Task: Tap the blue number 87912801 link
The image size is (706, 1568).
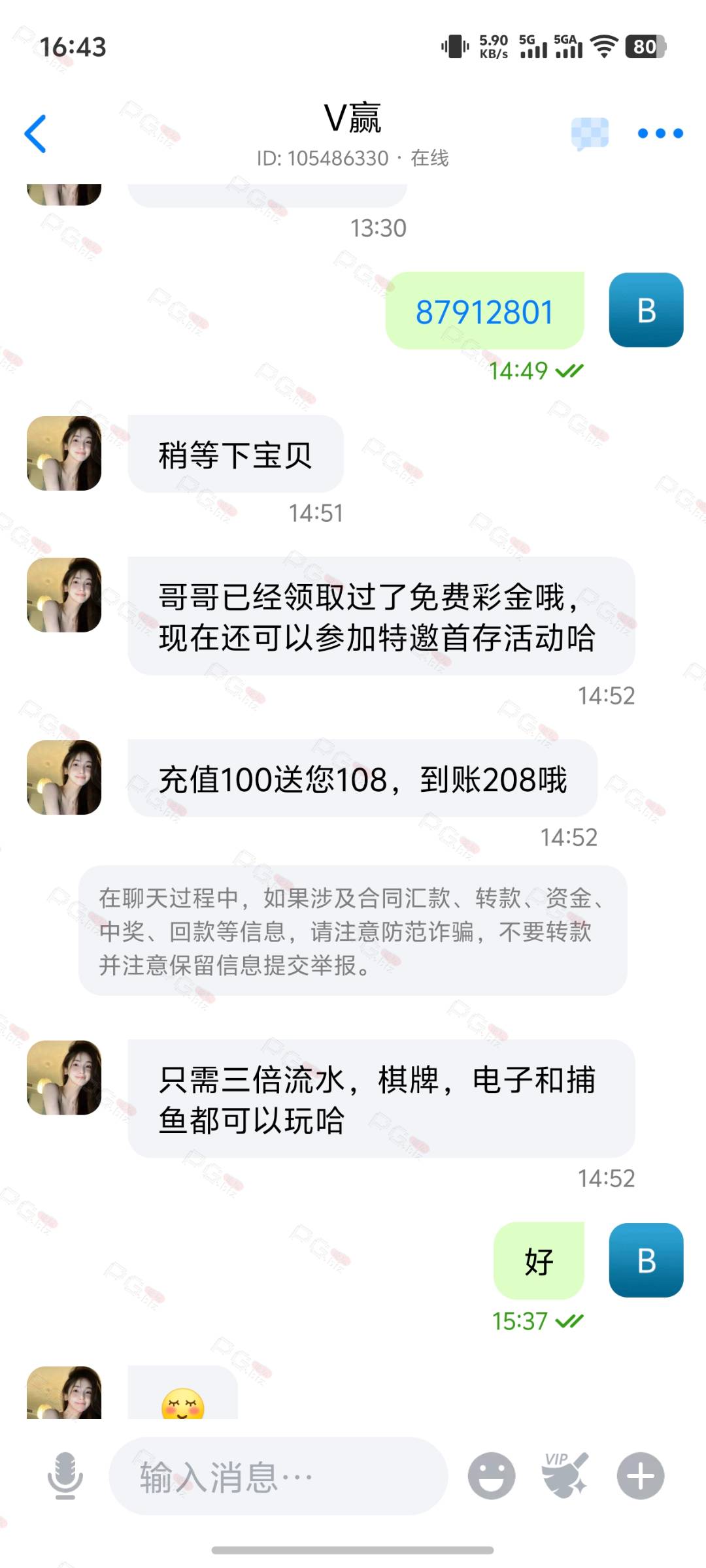Action: tap(484, 312)
